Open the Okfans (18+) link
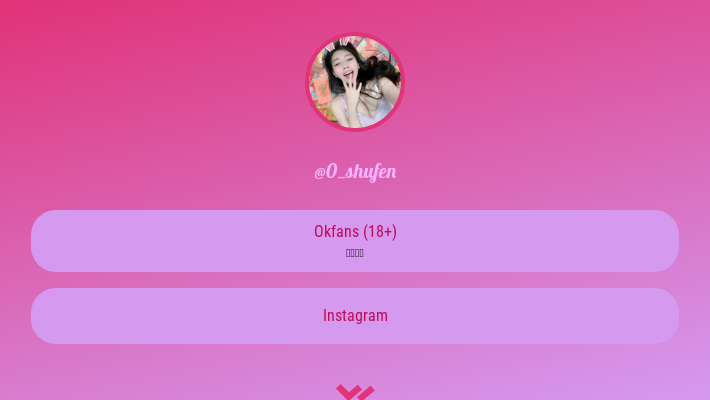This screenshot has width=710, height=400. tap(355, 240)
